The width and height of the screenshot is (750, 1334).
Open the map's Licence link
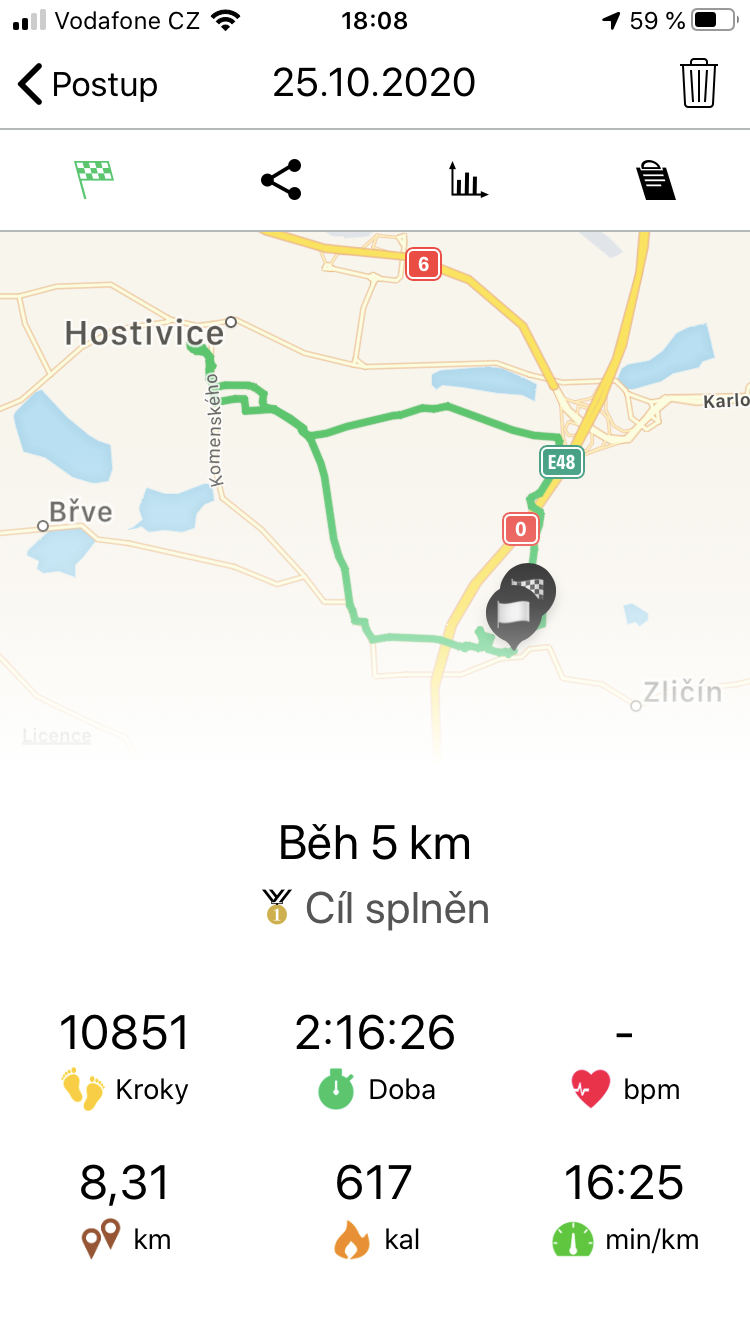(57, 736)
